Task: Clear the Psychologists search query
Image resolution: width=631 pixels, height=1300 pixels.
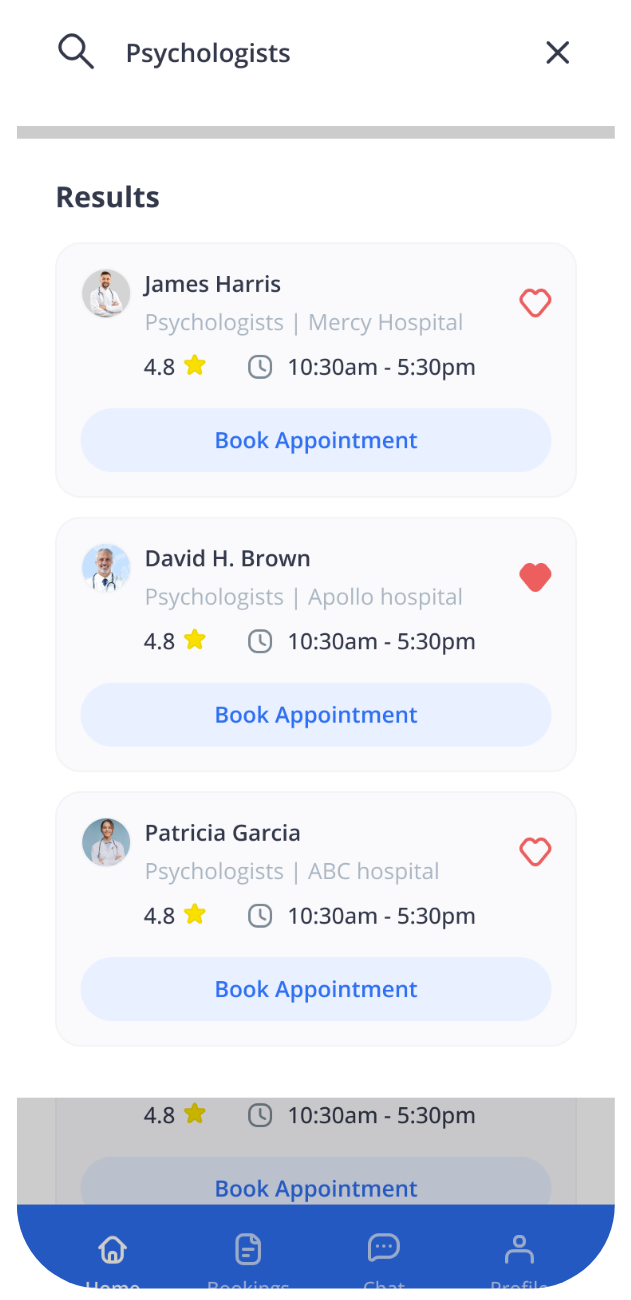Action: (557, 53)
